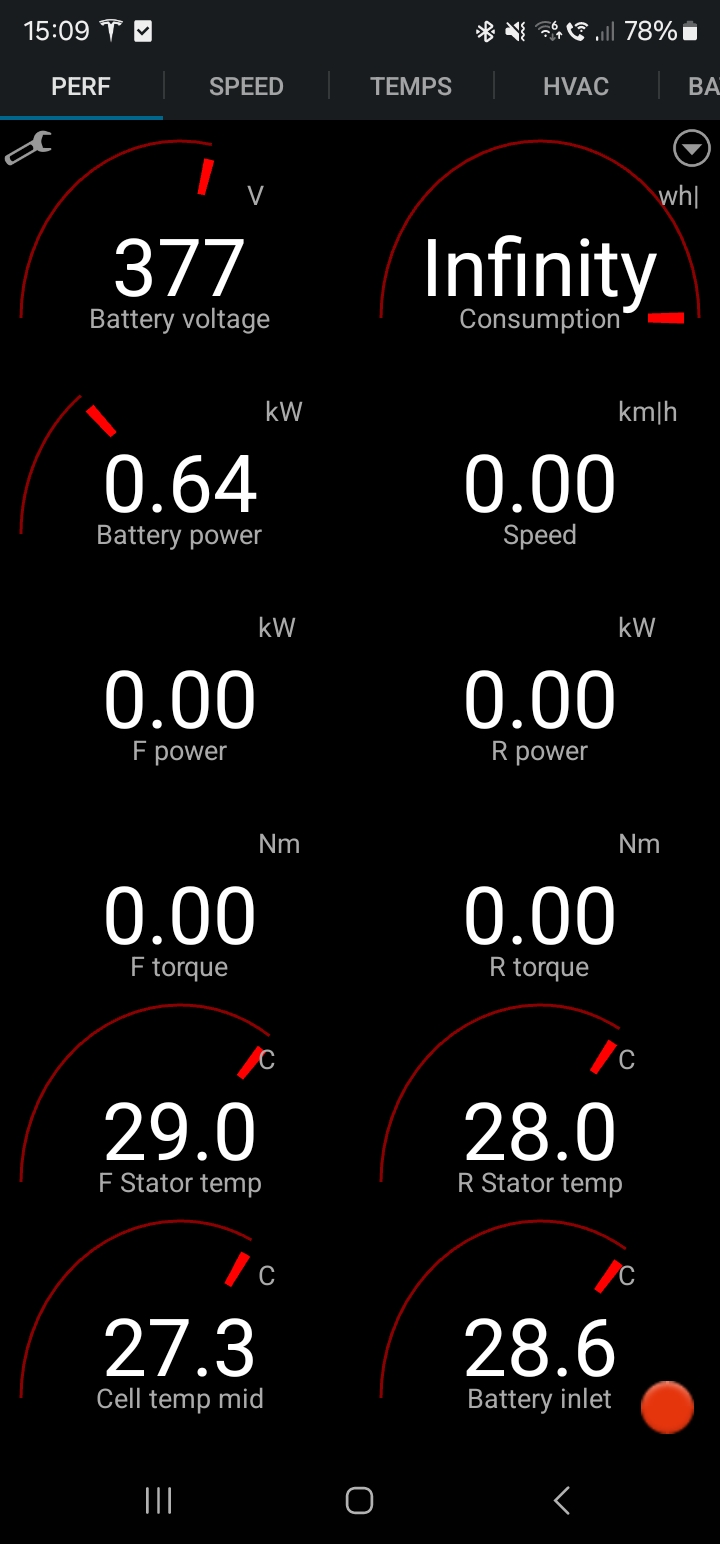Image resolution: width=720 pixels, height=1544 pixels.
Task: Open the wrench settings icon
Action: 28,149
